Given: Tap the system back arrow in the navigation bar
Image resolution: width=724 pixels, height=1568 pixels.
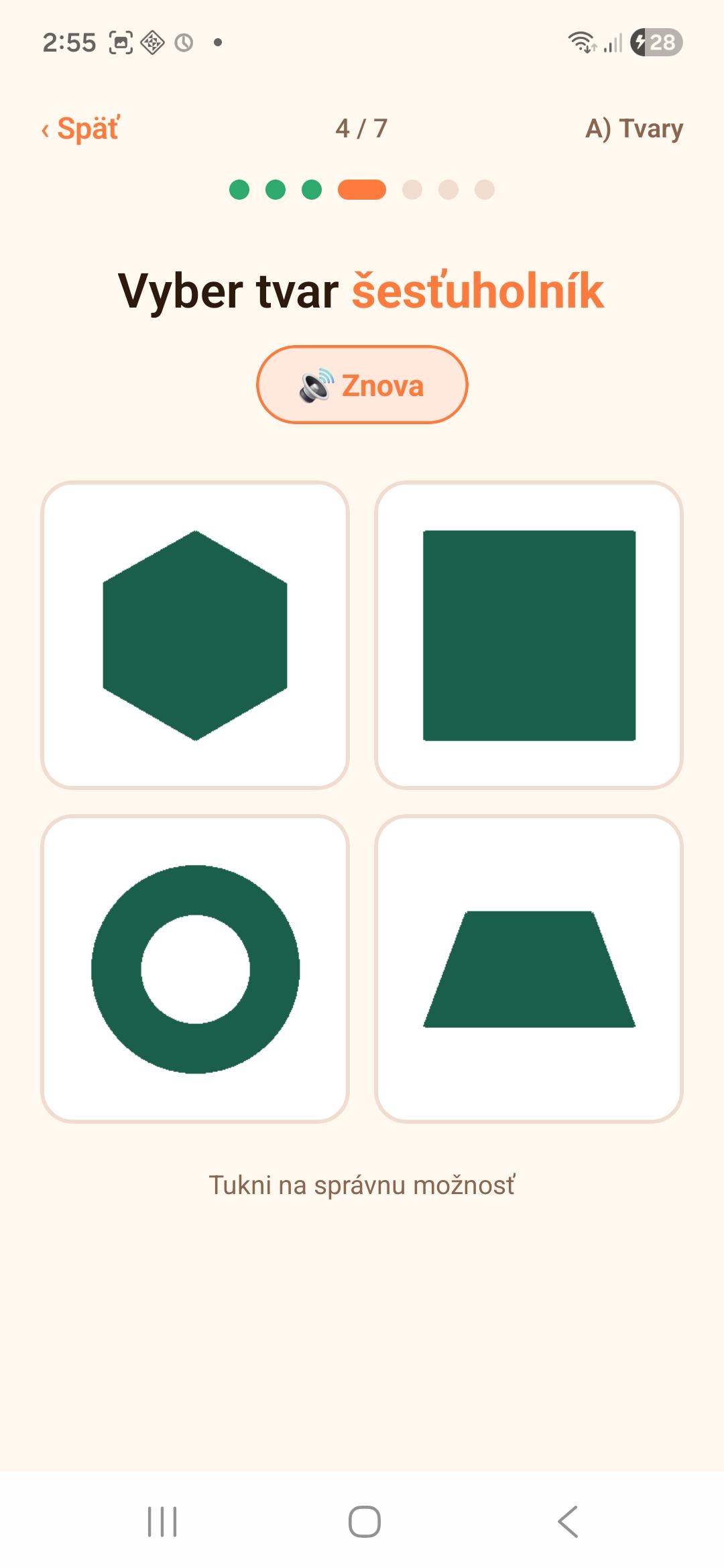Looking at the screenshot, I should coord(568,1522).
